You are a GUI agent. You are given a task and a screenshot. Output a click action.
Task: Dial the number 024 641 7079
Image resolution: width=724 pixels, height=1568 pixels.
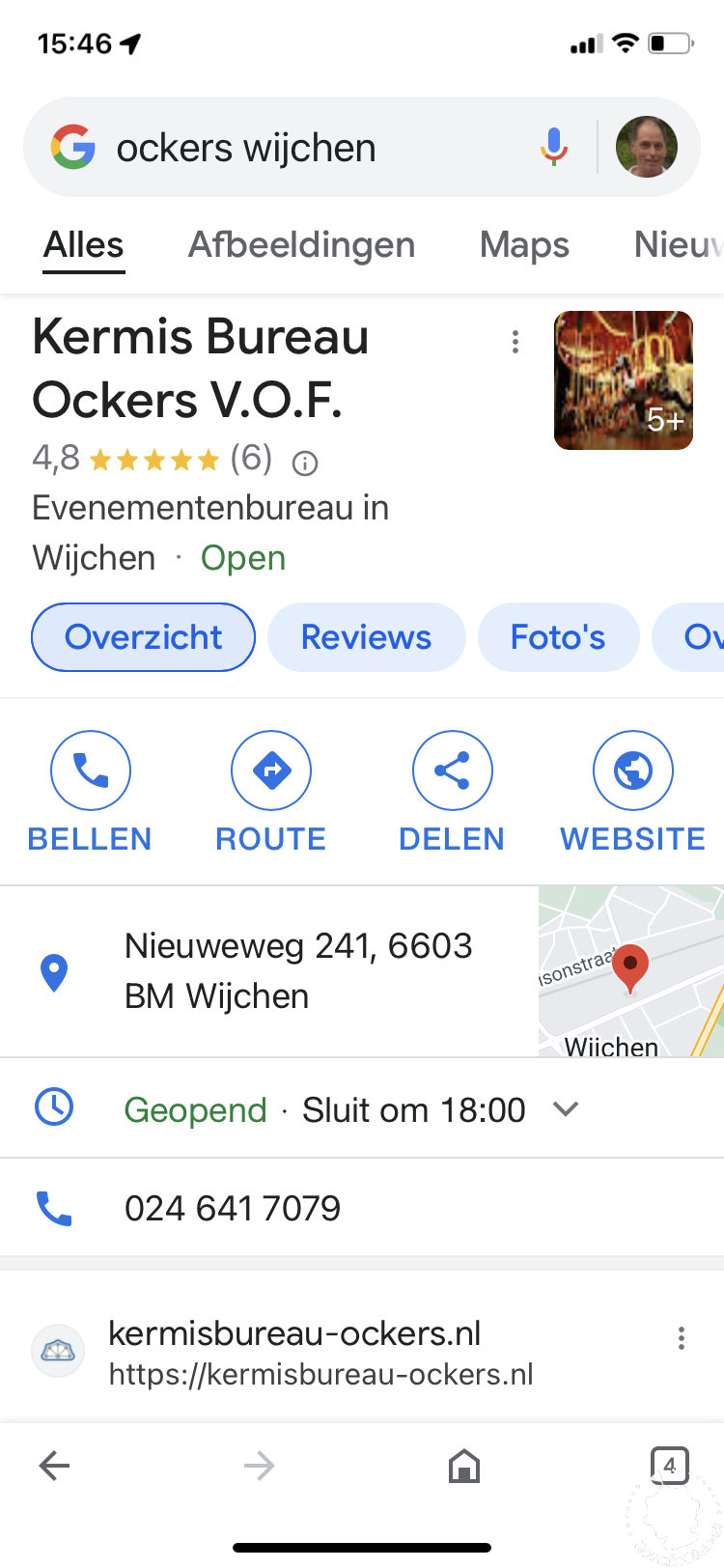tap(233, 1208)
